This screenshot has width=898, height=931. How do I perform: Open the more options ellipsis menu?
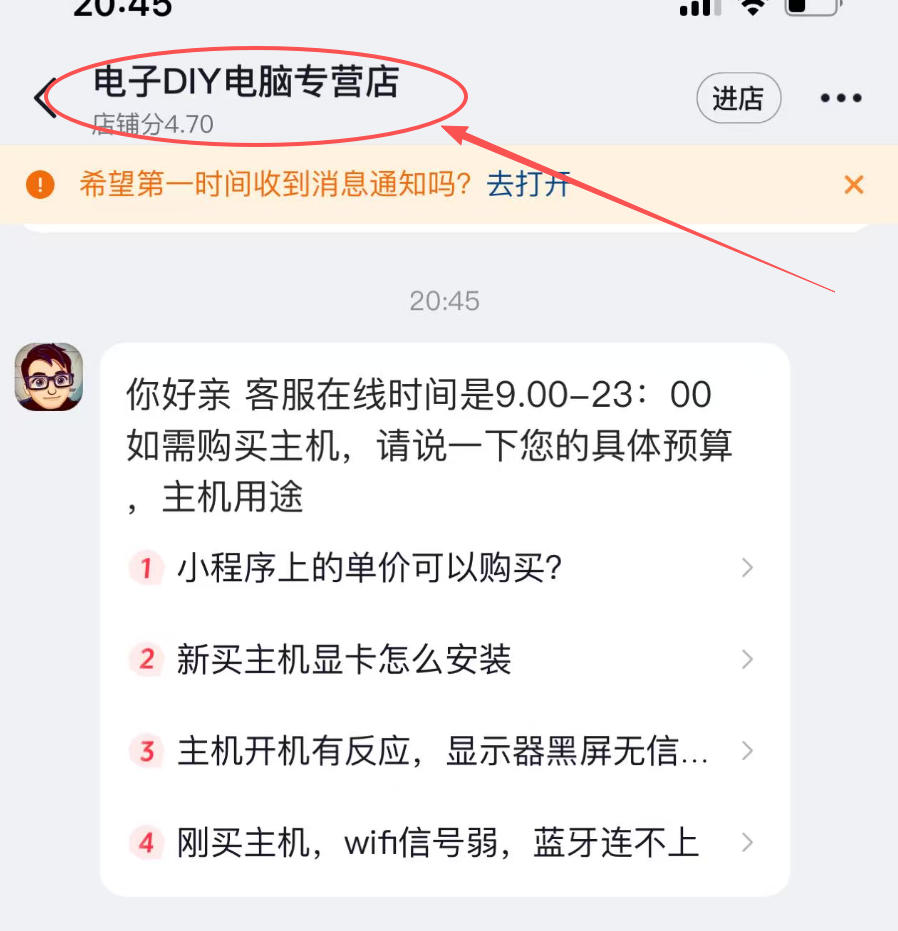840,97
